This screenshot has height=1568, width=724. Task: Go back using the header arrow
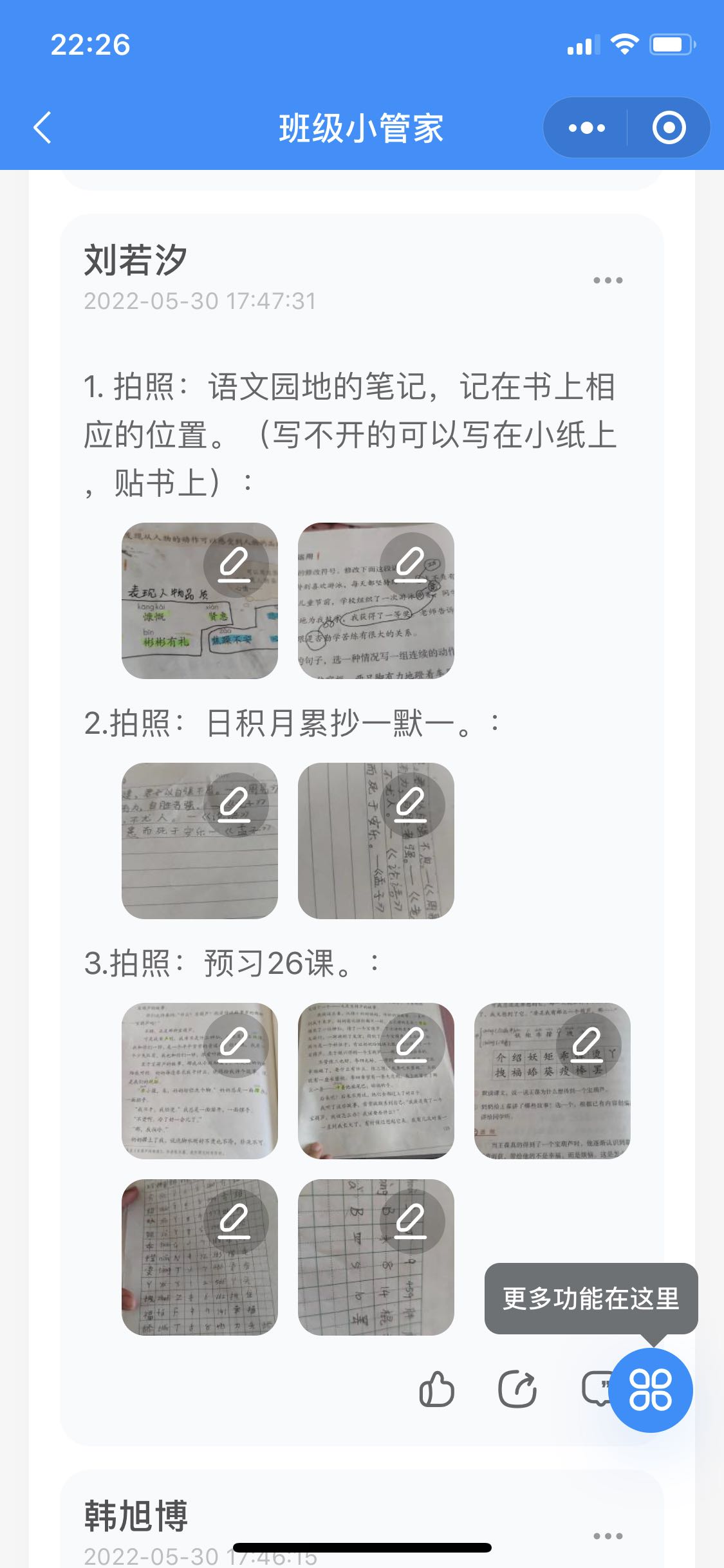pyautogui.click(x=42, y=127)
